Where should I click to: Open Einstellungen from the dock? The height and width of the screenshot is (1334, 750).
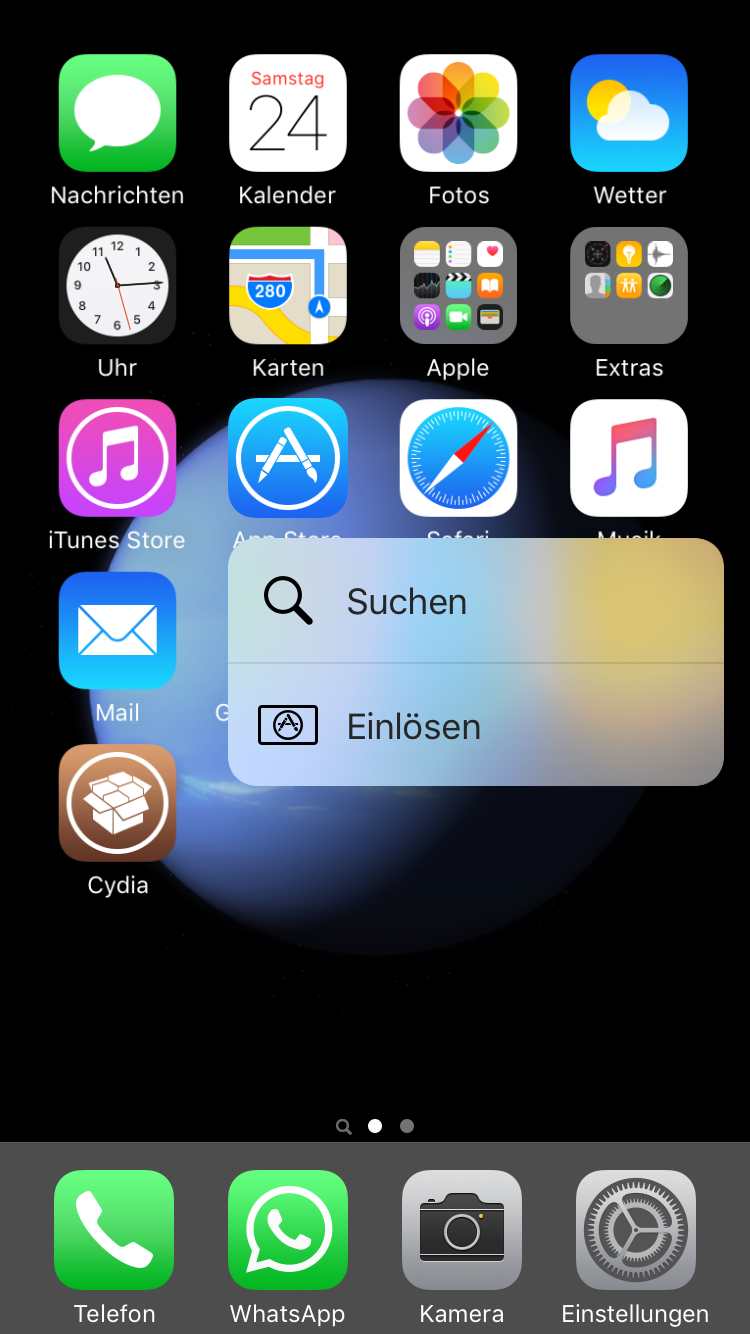point(636,1229)
